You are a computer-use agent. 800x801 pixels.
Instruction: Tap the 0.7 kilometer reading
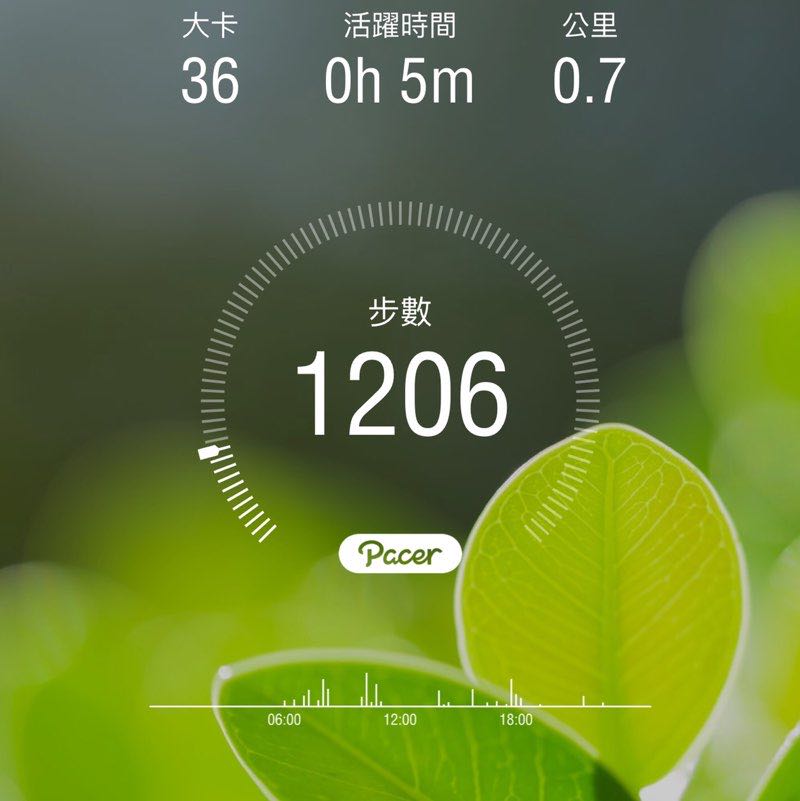pos(588,78)
